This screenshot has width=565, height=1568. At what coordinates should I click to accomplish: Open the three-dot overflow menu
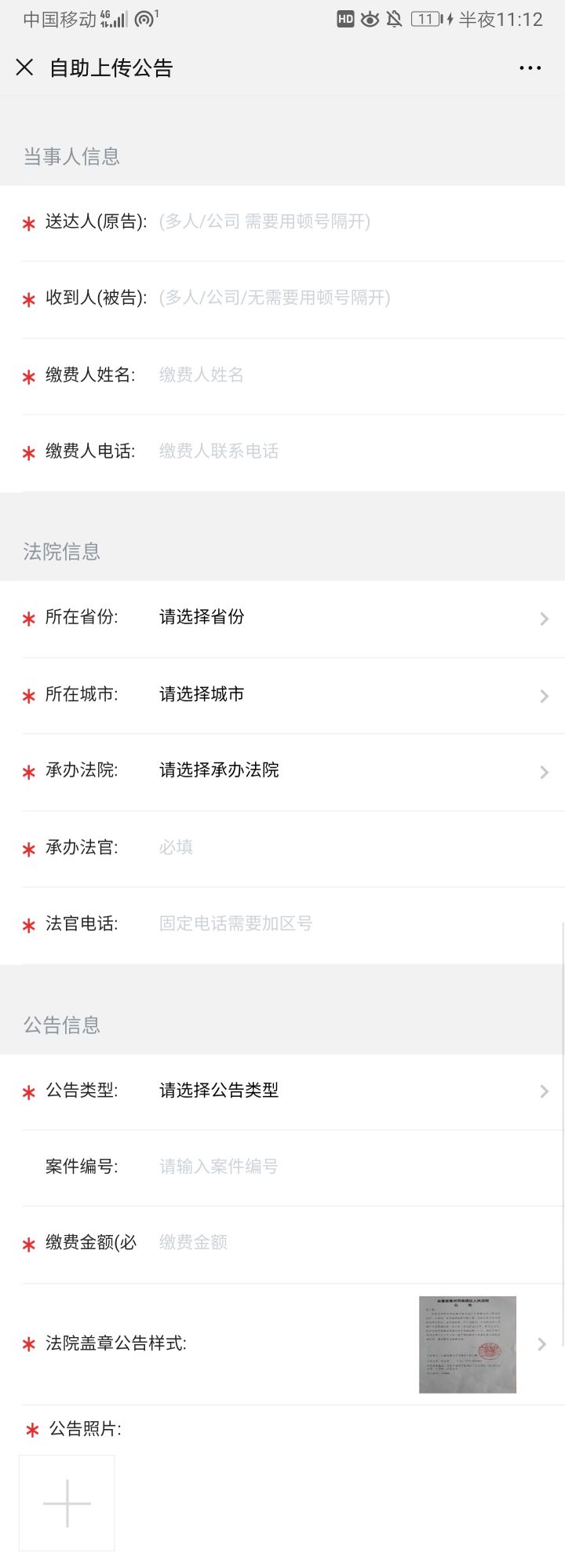click(530, 68)
